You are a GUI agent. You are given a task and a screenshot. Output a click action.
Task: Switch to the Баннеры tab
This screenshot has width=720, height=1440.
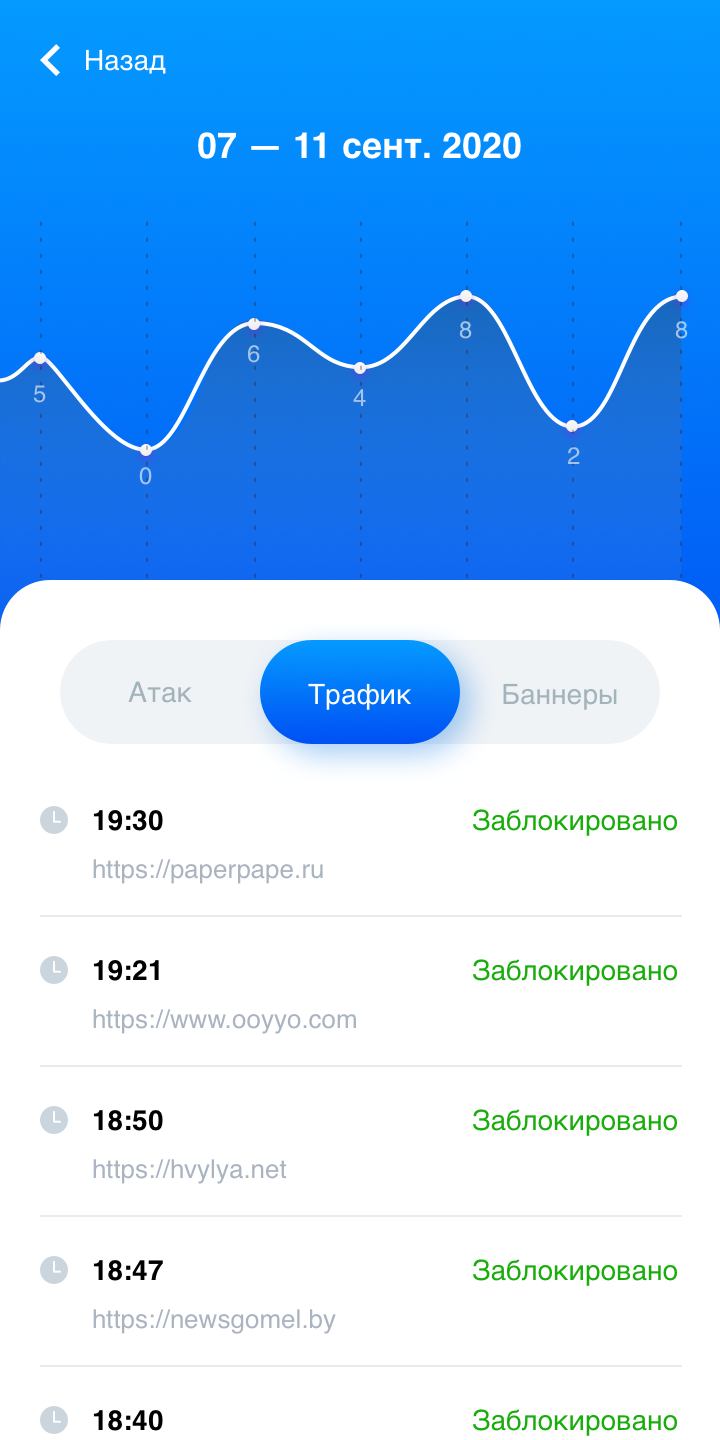point(560,693)
